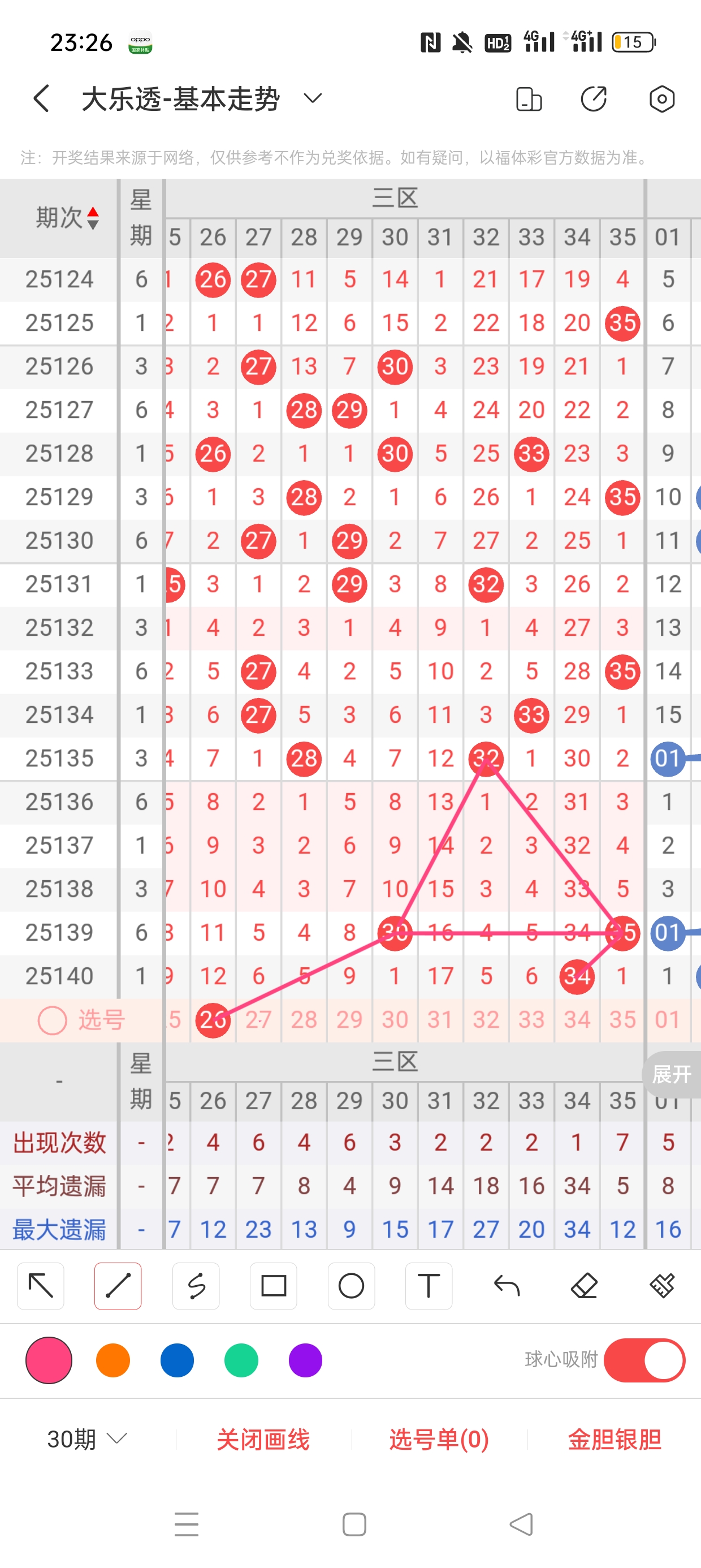The width and height of the screenshot is (701, 1568).
Task: Go back from the 大乐透 trend chart
Action: 41,98
